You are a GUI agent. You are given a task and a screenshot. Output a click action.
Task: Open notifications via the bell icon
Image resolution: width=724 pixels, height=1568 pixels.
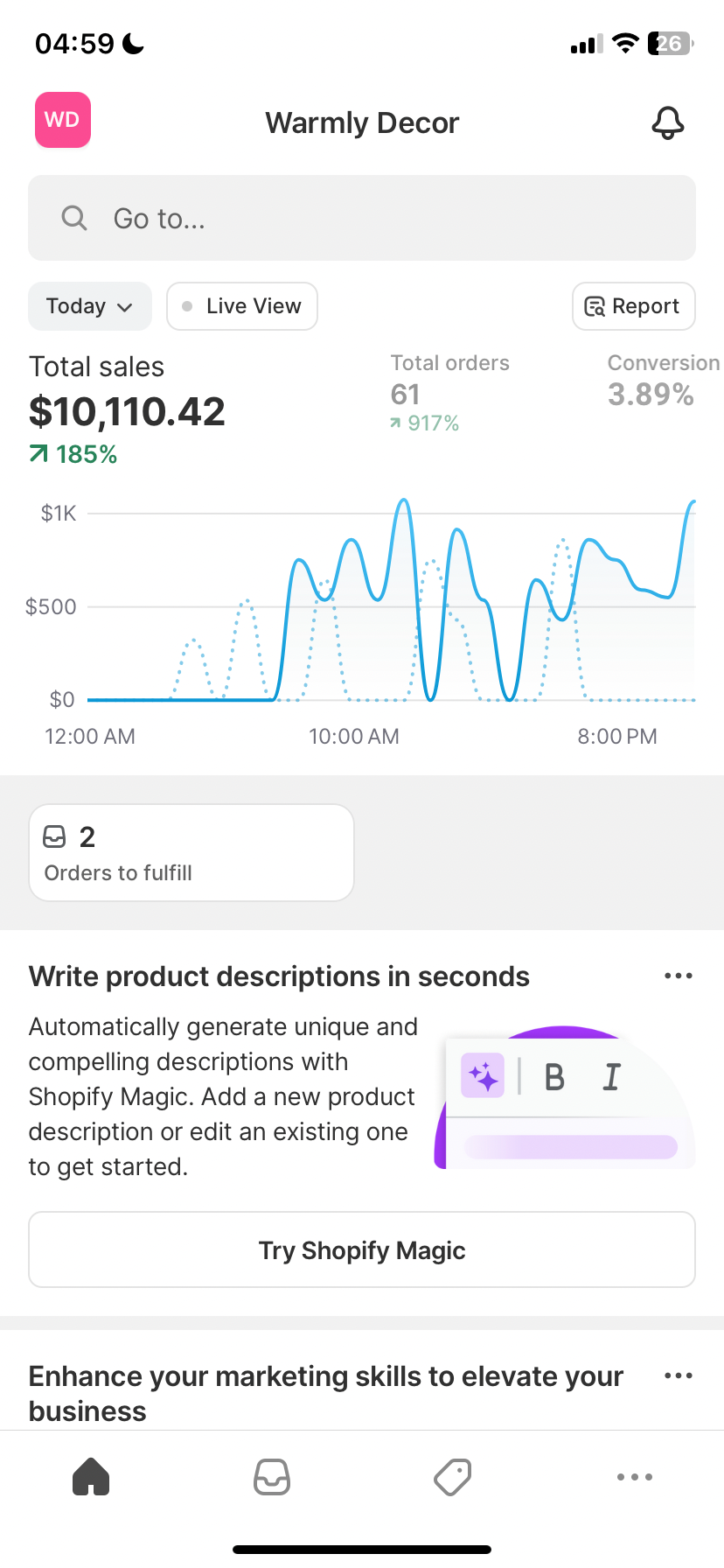[x=668, y=123]
